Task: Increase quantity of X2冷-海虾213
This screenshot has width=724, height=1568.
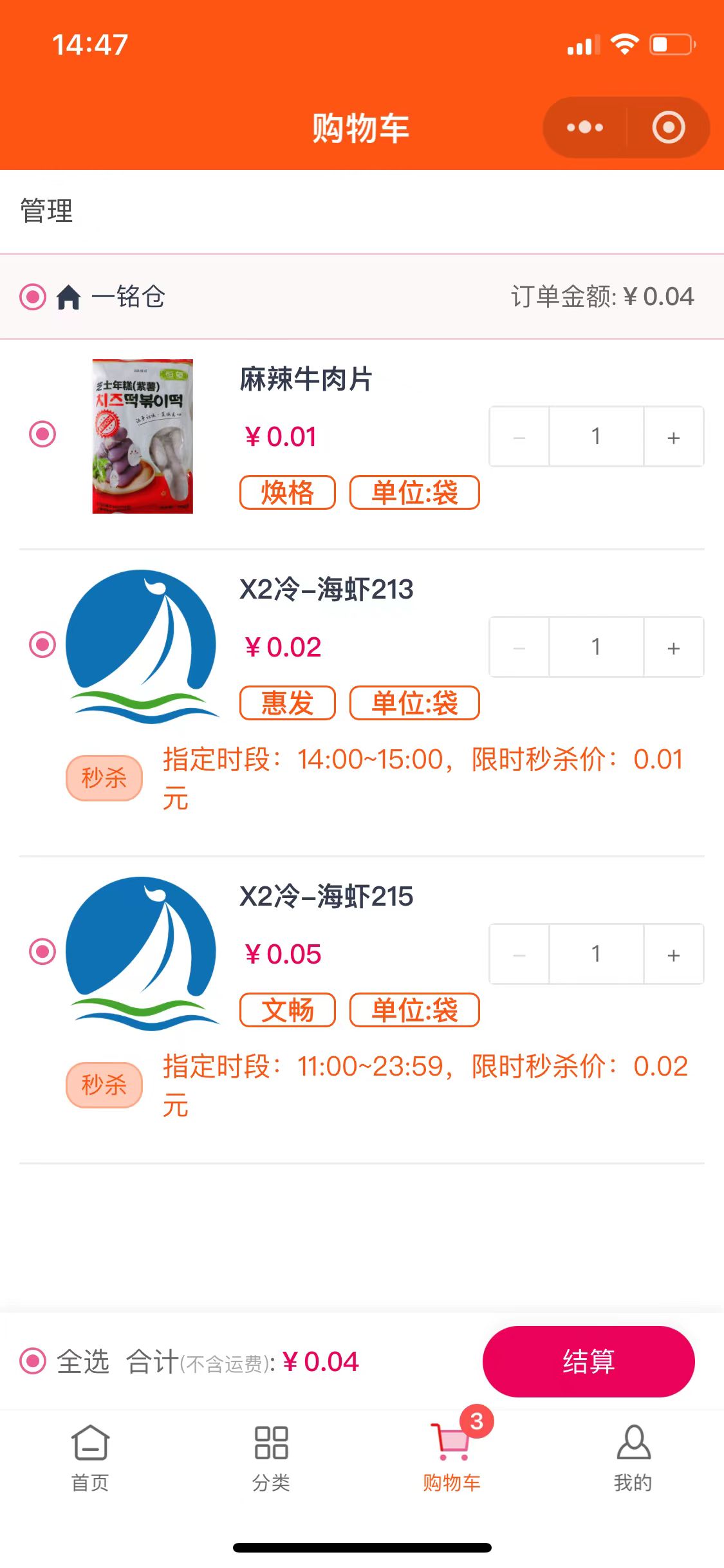Action: tap(673, 648)
